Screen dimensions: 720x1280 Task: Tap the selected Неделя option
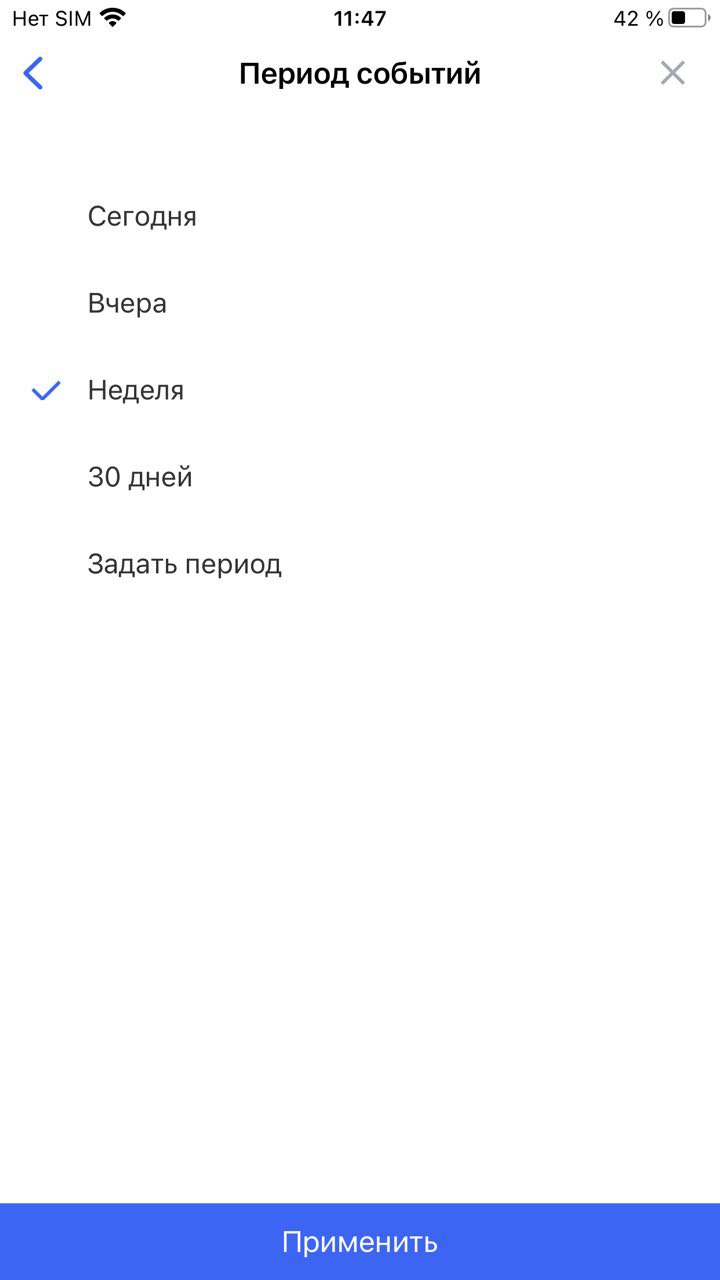click(360, 391)
